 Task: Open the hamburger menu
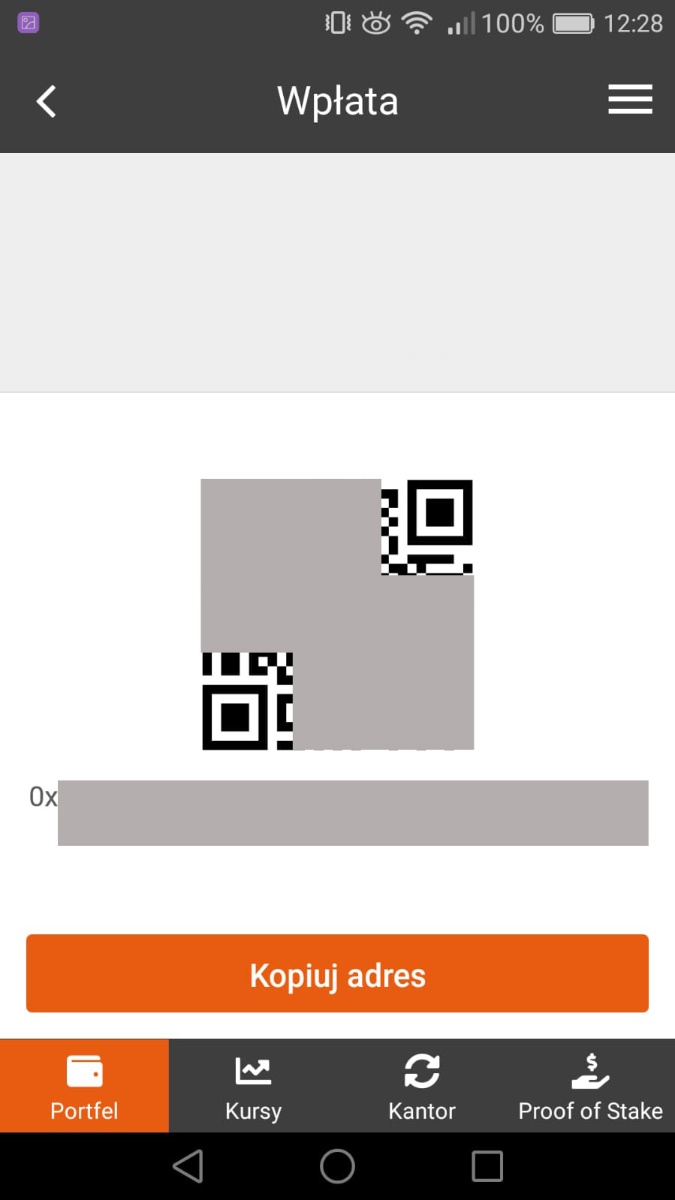(630, 100)
